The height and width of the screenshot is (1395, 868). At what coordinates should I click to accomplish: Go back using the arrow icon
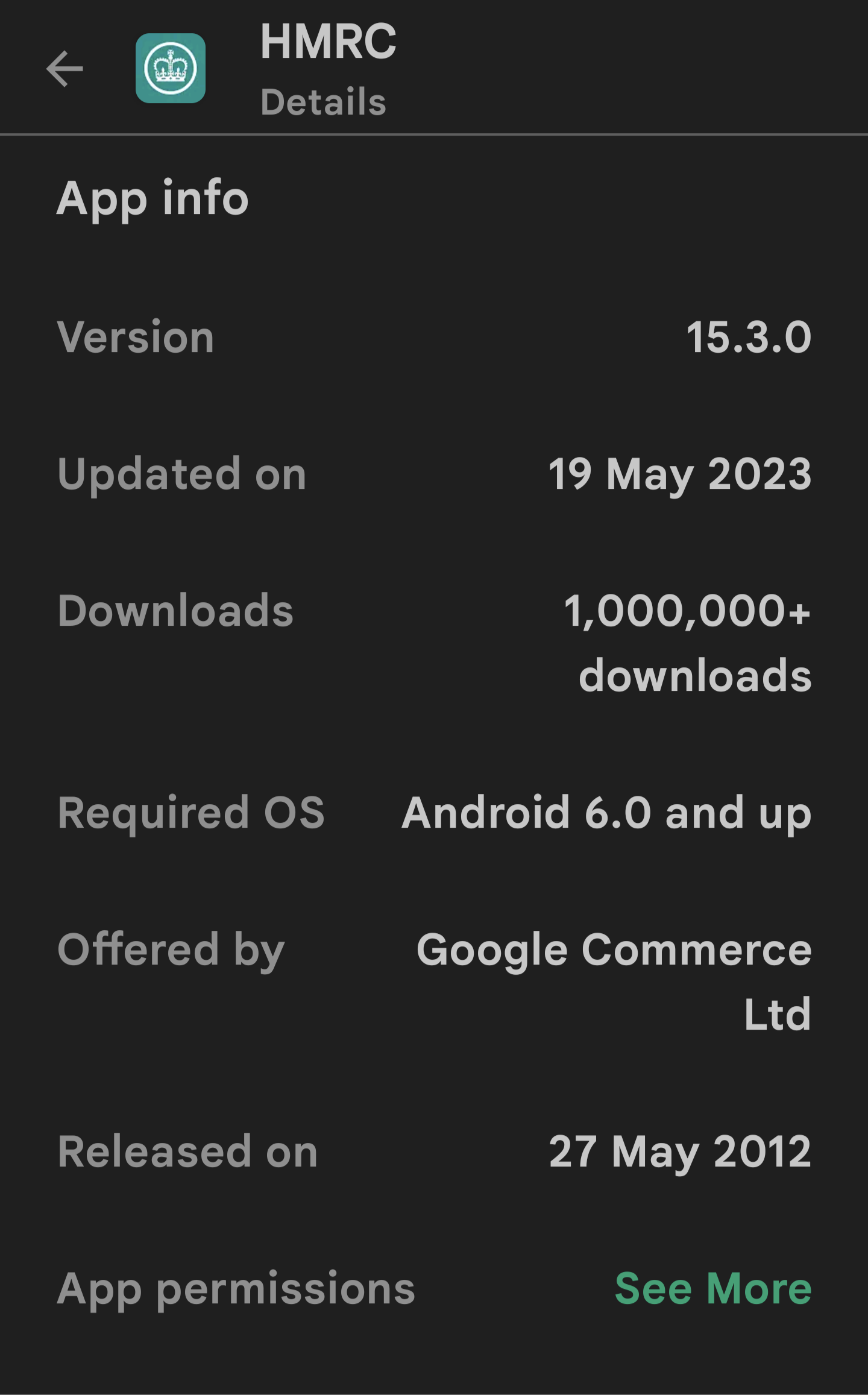pos(64,69)
